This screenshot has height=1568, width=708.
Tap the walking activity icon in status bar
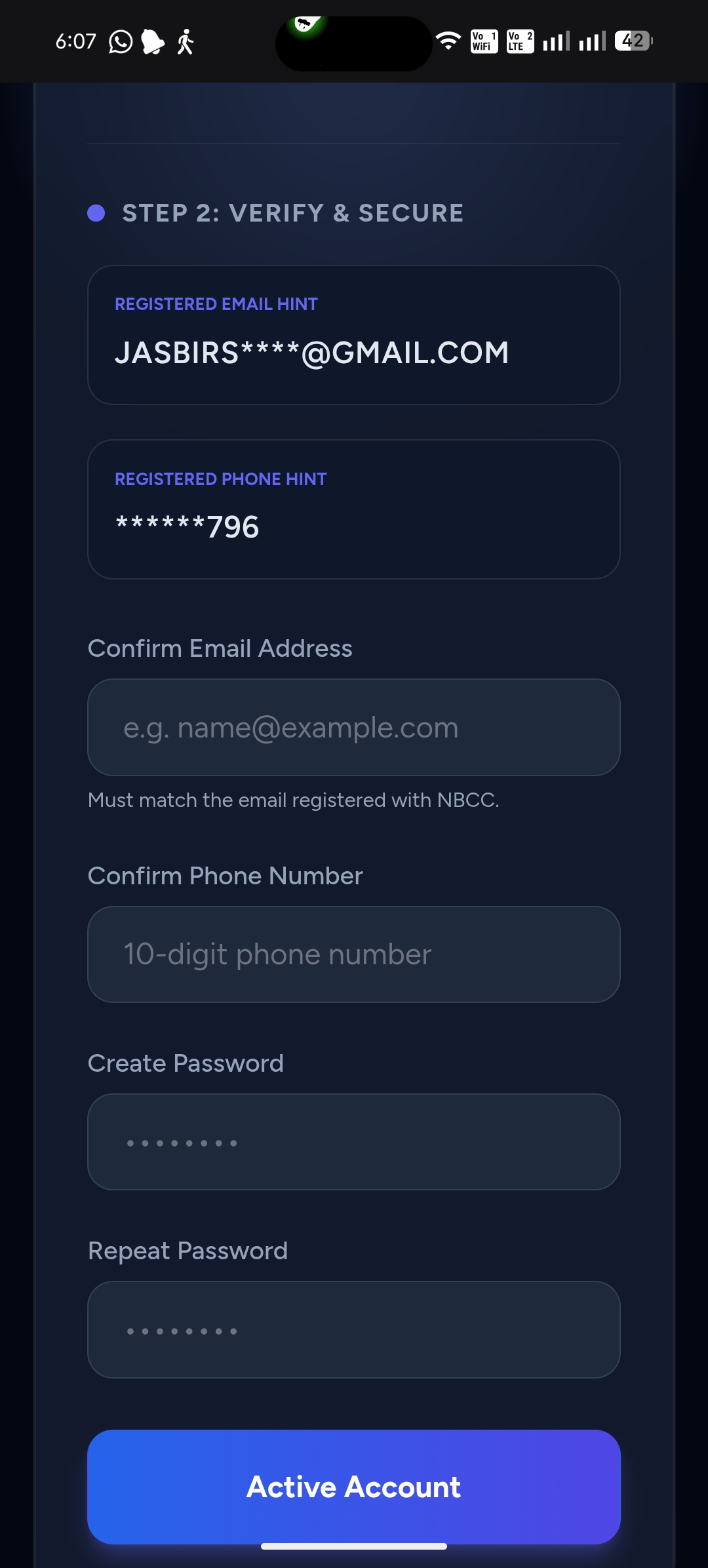[187, 41]
